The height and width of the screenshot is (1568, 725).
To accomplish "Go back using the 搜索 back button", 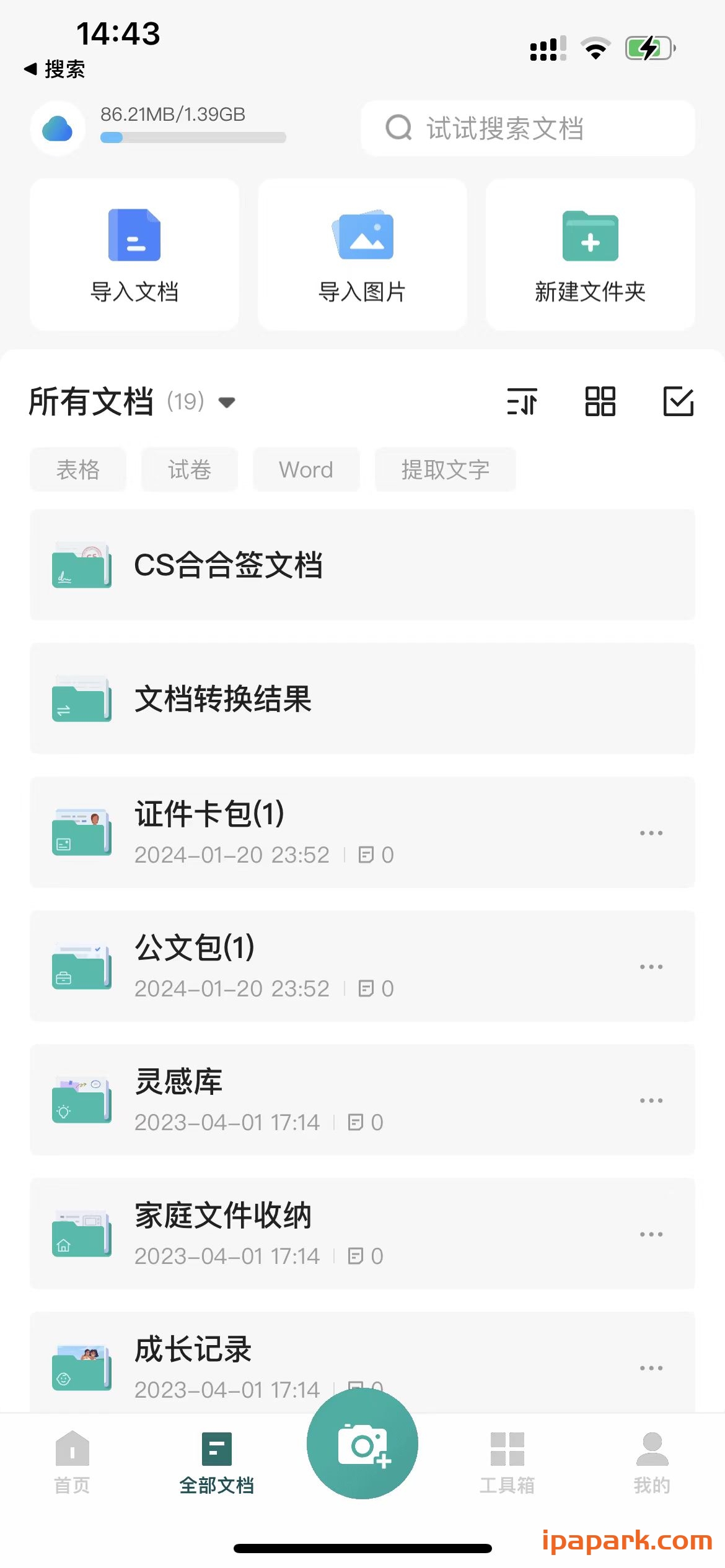I will [55, 69].
